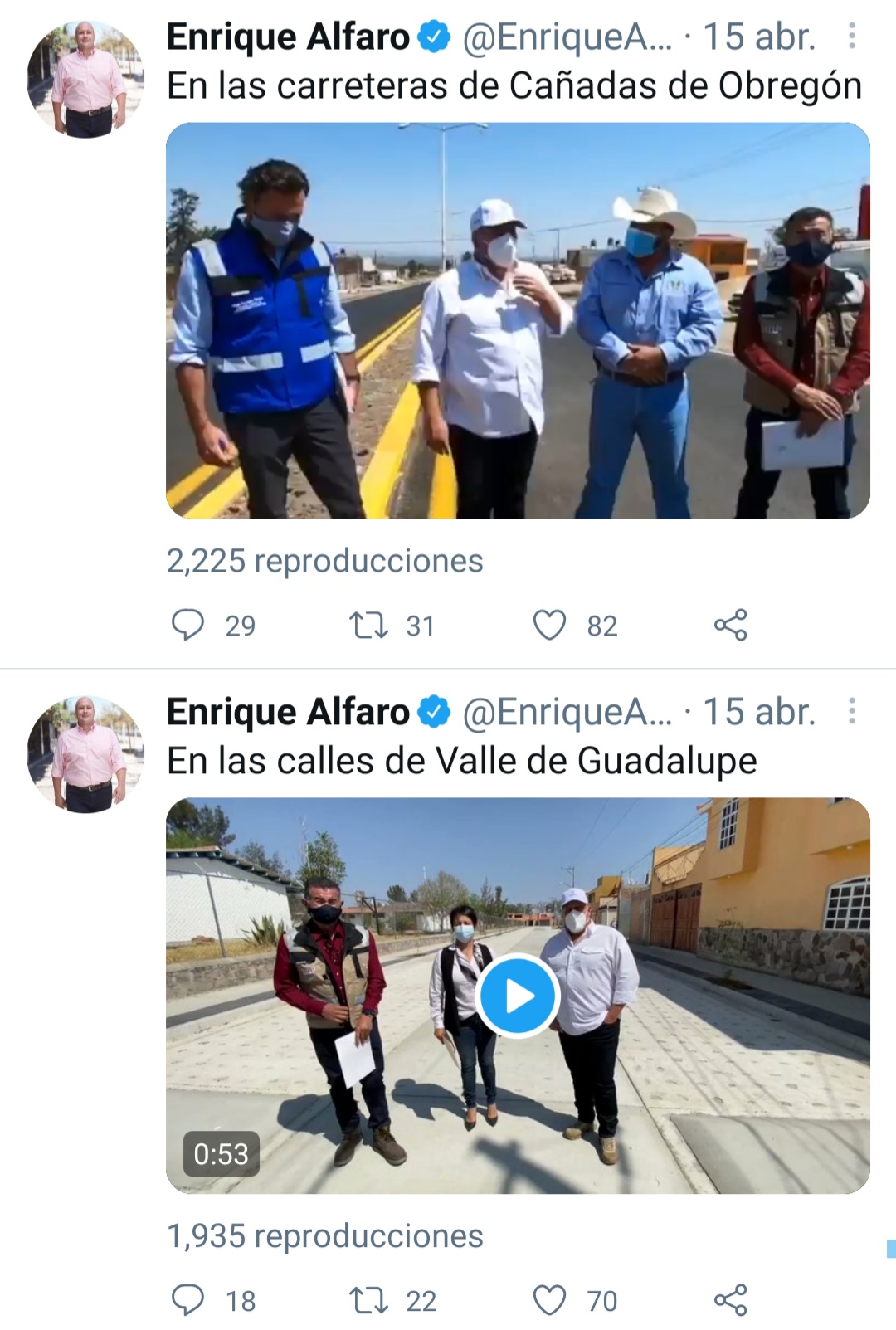Like the Cañadas de Obregón tweet

(549, 625)
